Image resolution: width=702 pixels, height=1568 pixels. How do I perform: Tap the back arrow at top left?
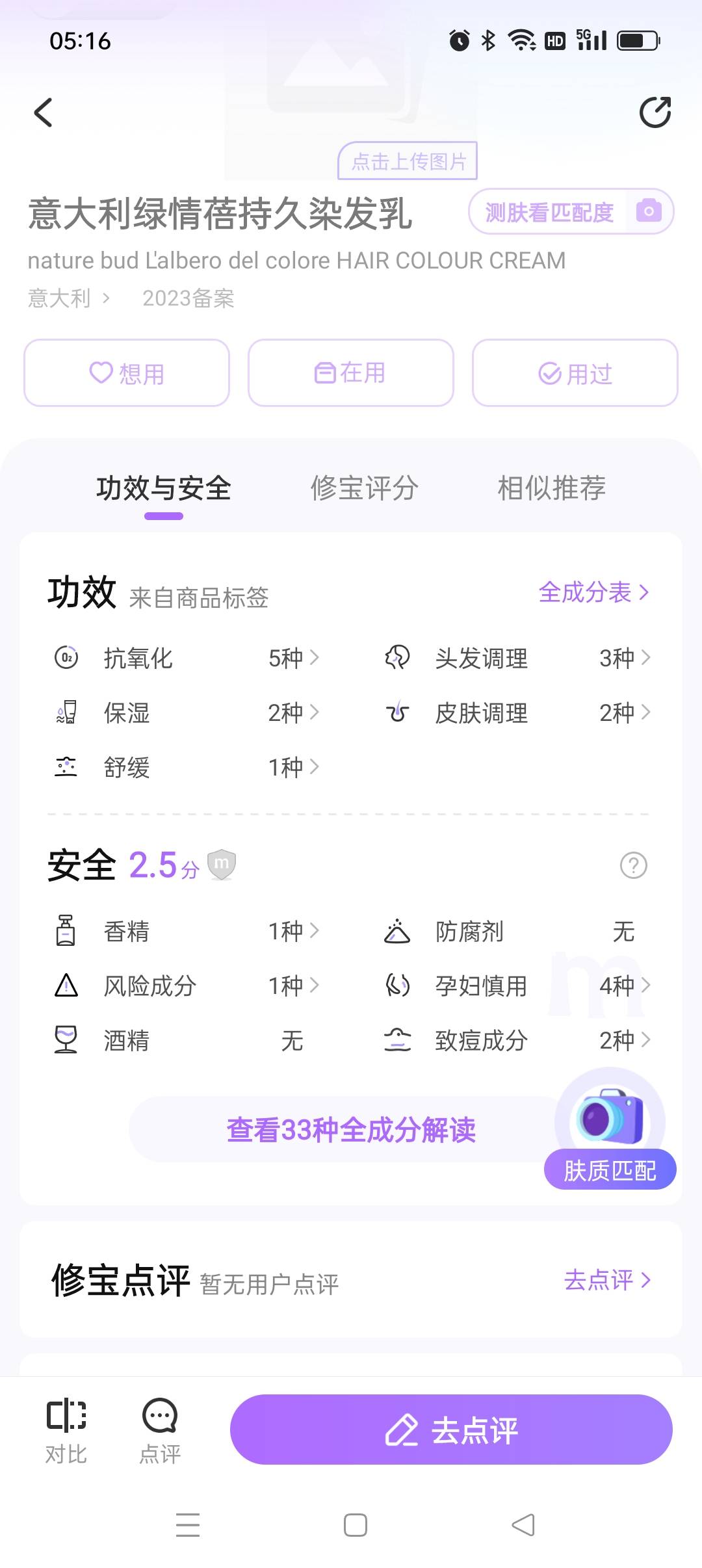tap(44, 112)
